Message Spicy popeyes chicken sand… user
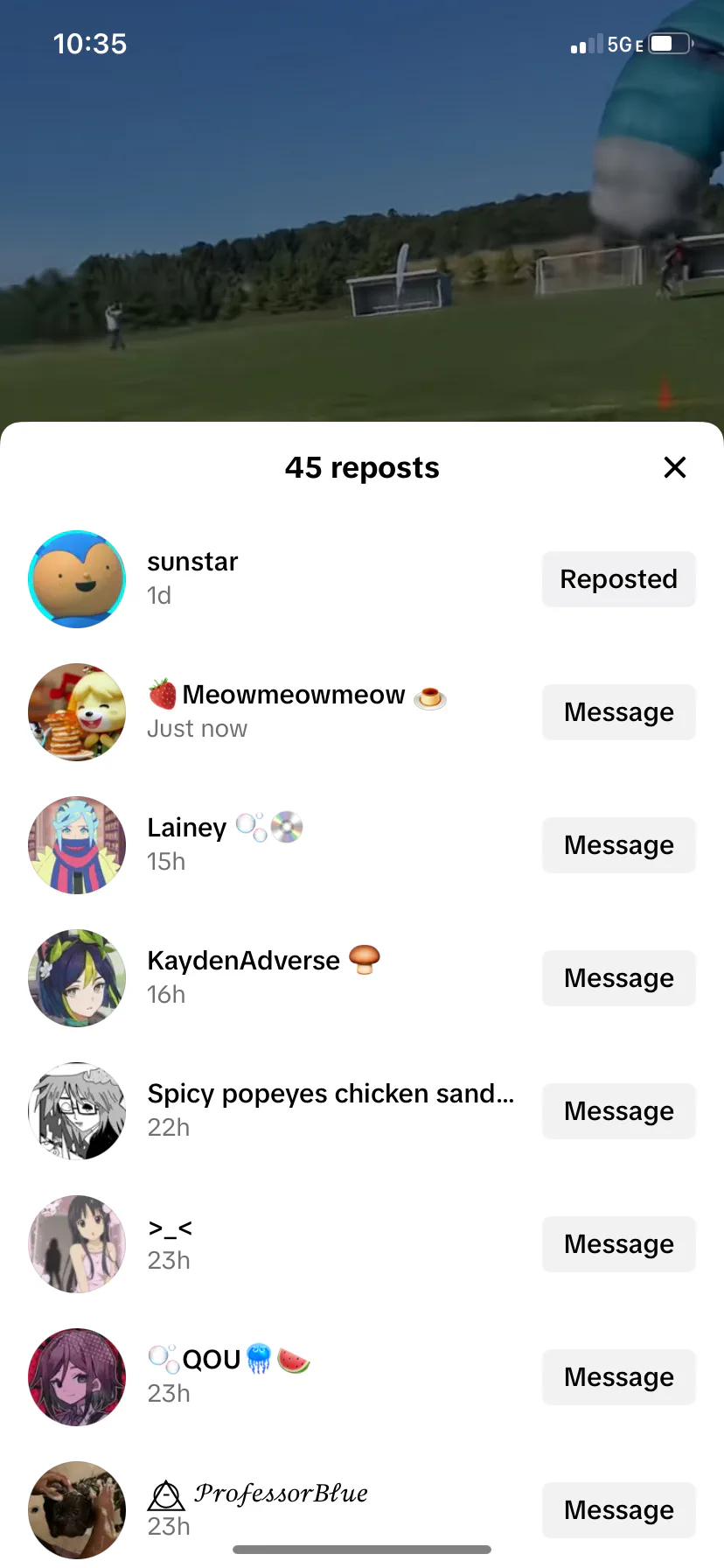 coord(619,1111)
